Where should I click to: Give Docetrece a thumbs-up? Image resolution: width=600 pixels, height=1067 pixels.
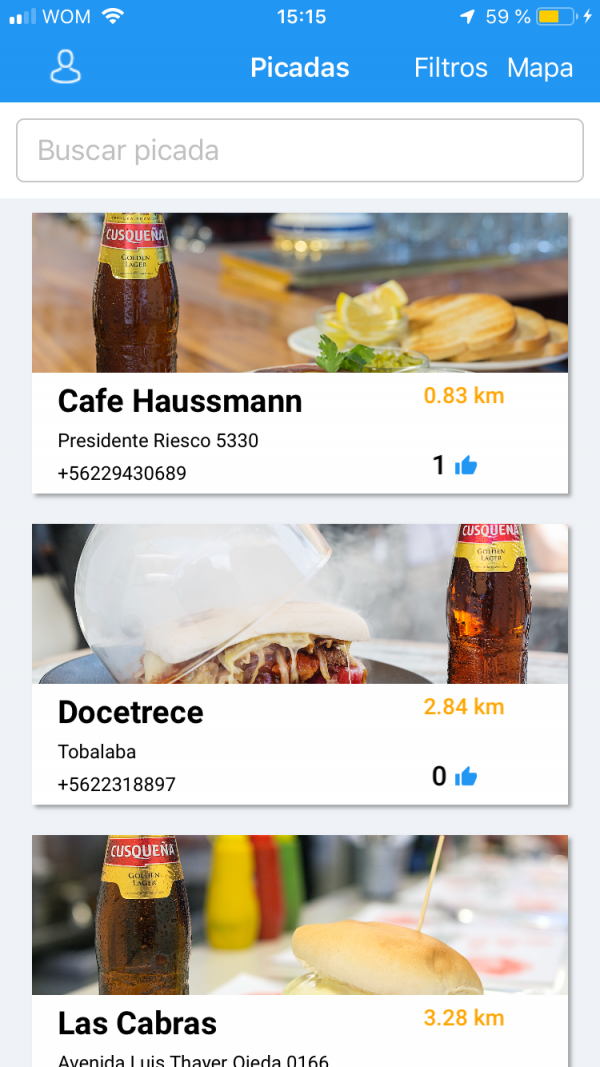pos(466,776)
